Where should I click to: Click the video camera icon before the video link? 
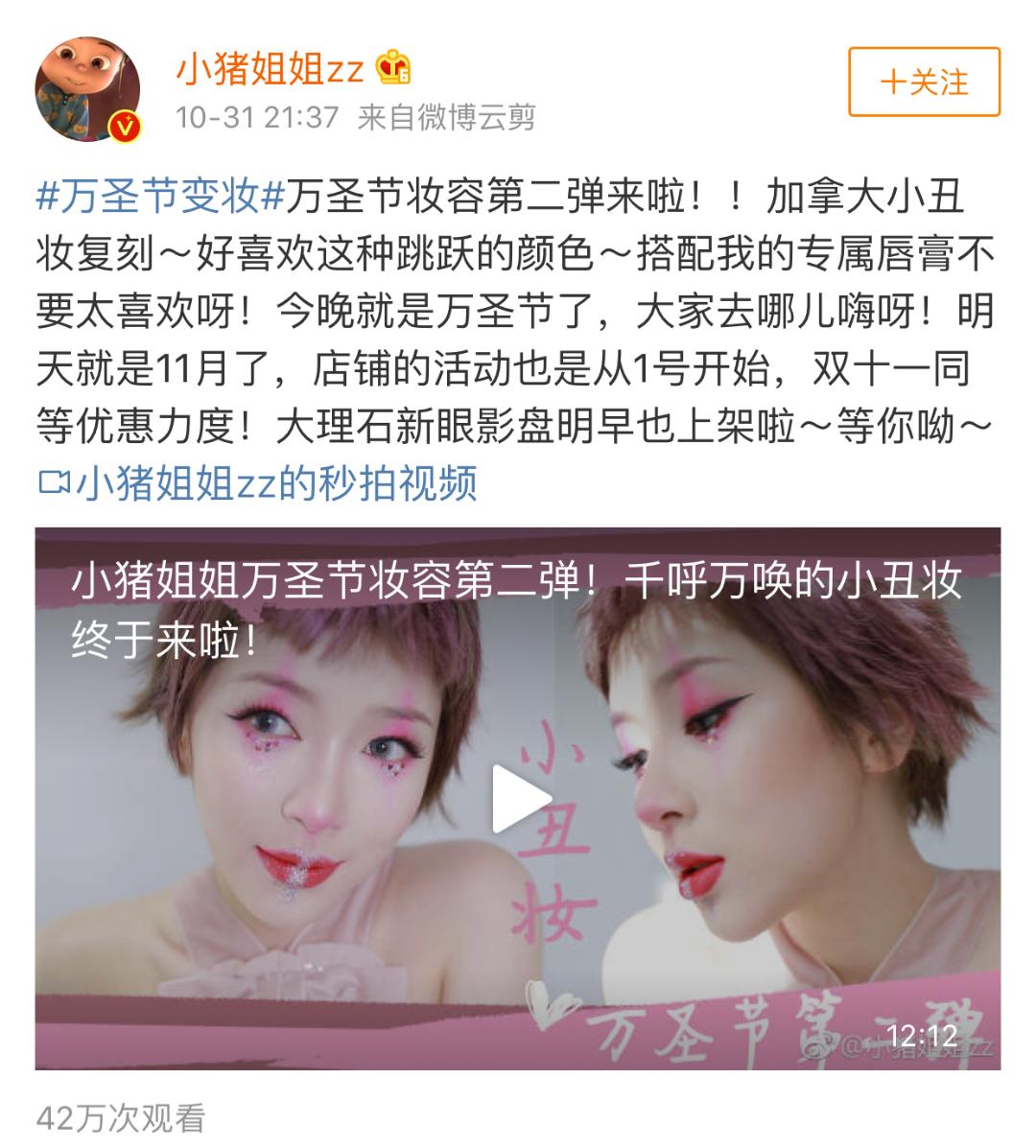point(57,482)
